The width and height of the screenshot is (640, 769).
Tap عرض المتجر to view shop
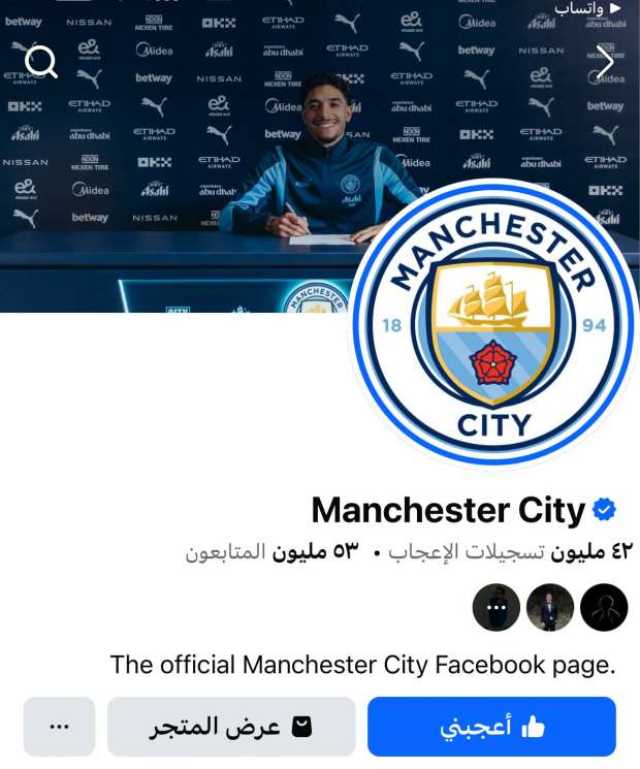point(231,727)
